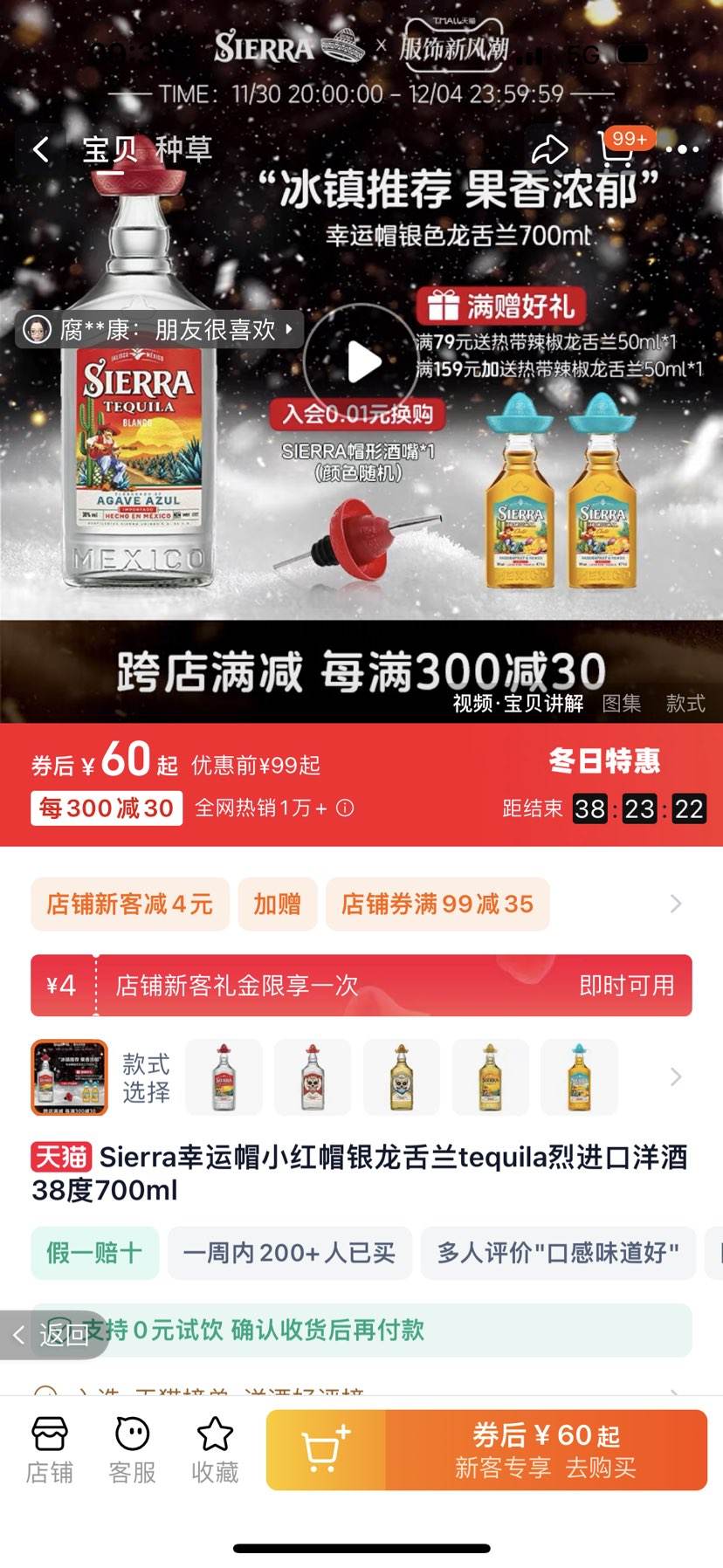Screen dimensions: 723x1568
Task: Select the silver Sierra bottle thumbnail
Action: (224, 1077)
